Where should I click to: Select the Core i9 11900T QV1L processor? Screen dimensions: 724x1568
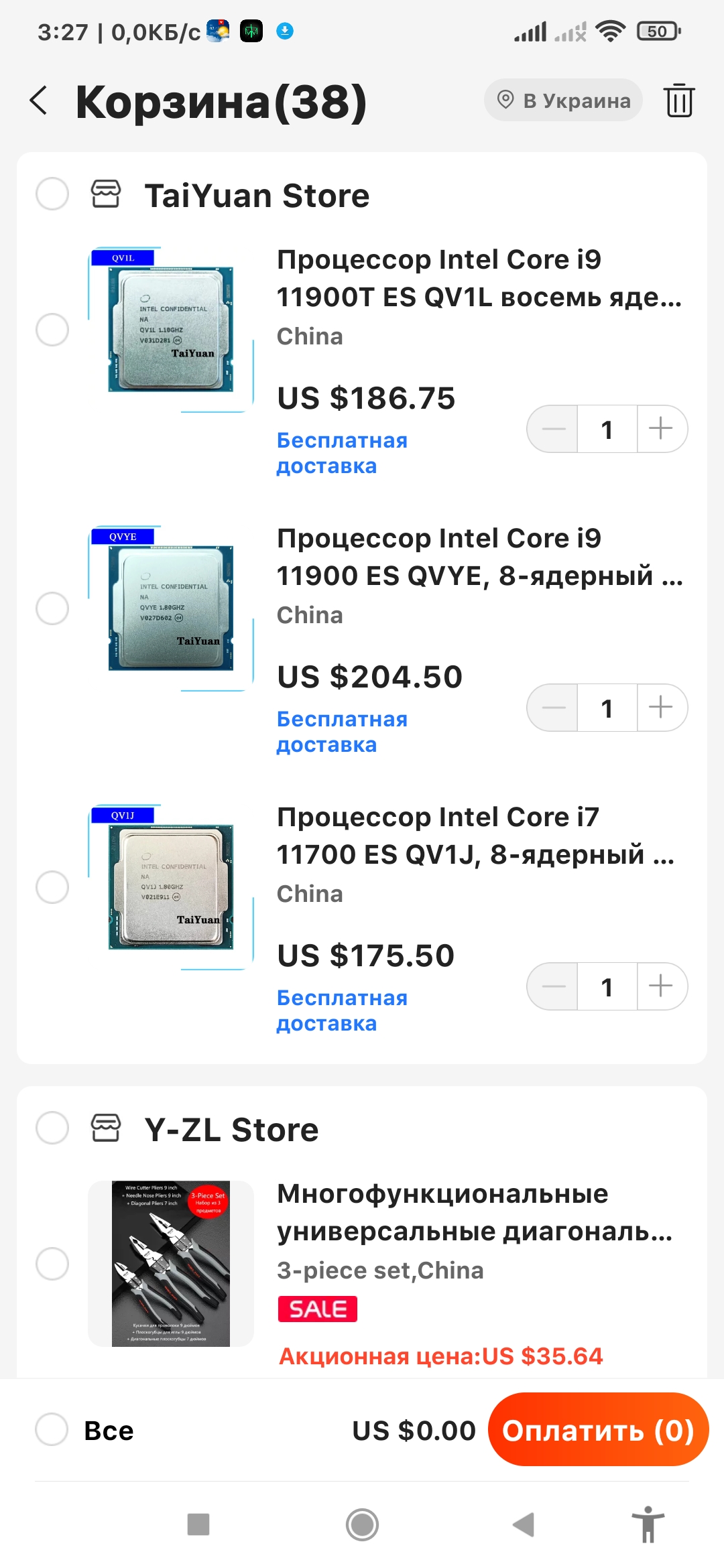point(52,330)
